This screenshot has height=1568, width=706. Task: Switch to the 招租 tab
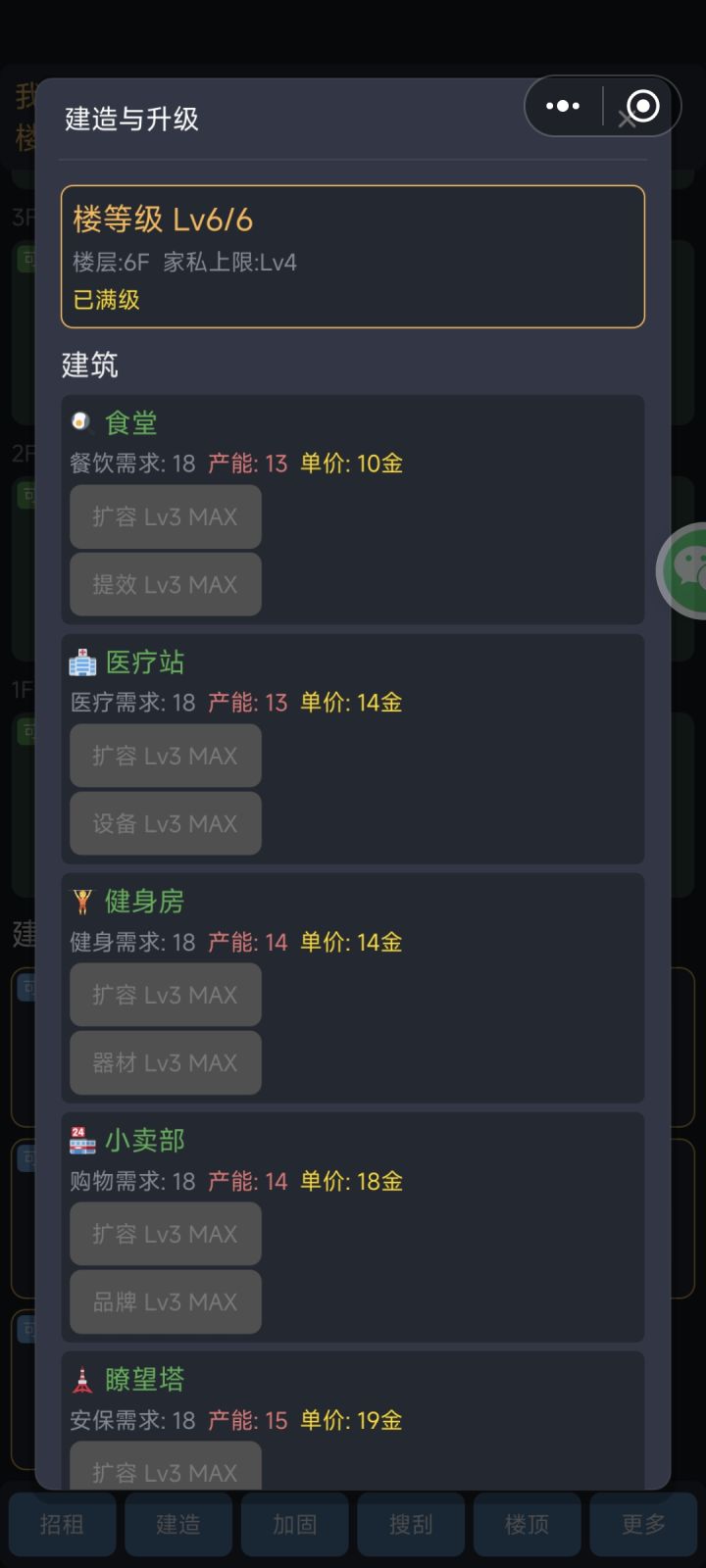(x=61, y=1525)
